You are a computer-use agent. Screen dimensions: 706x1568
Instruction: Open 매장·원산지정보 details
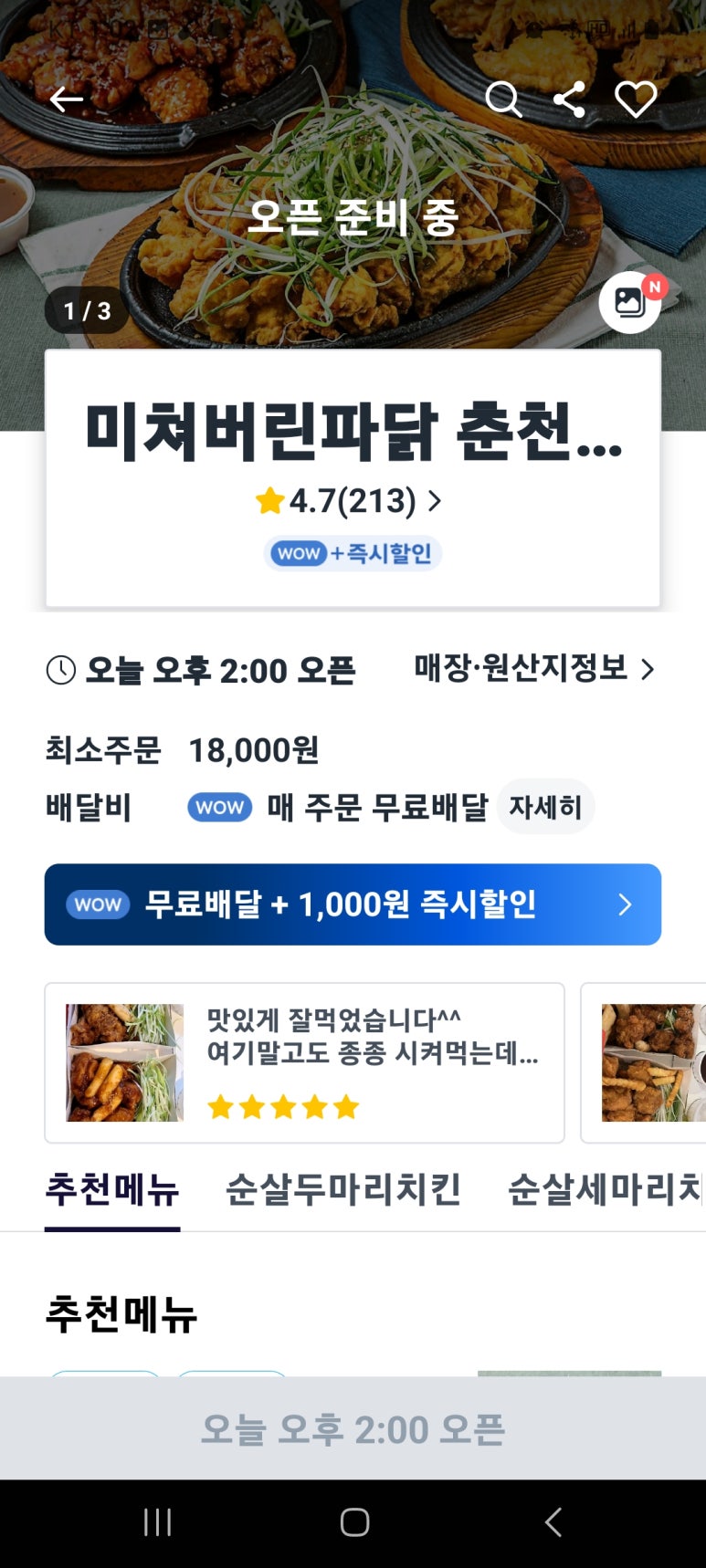tap(534, 668)
